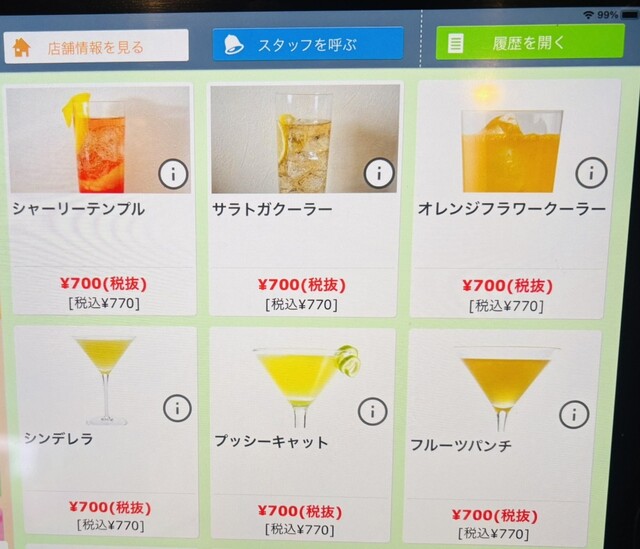Open info icon for オレンジフラワークーラー
The image size is (640, 549).
pos(591,173)
